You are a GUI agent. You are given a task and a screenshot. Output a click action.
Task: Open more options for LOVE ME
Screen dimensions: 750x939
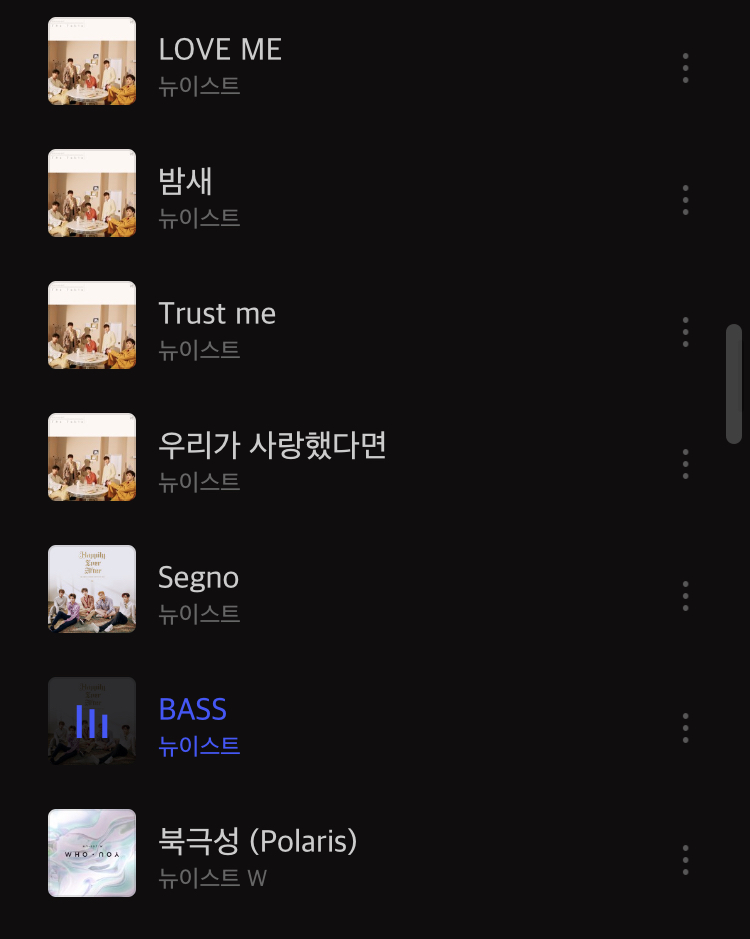685,68
